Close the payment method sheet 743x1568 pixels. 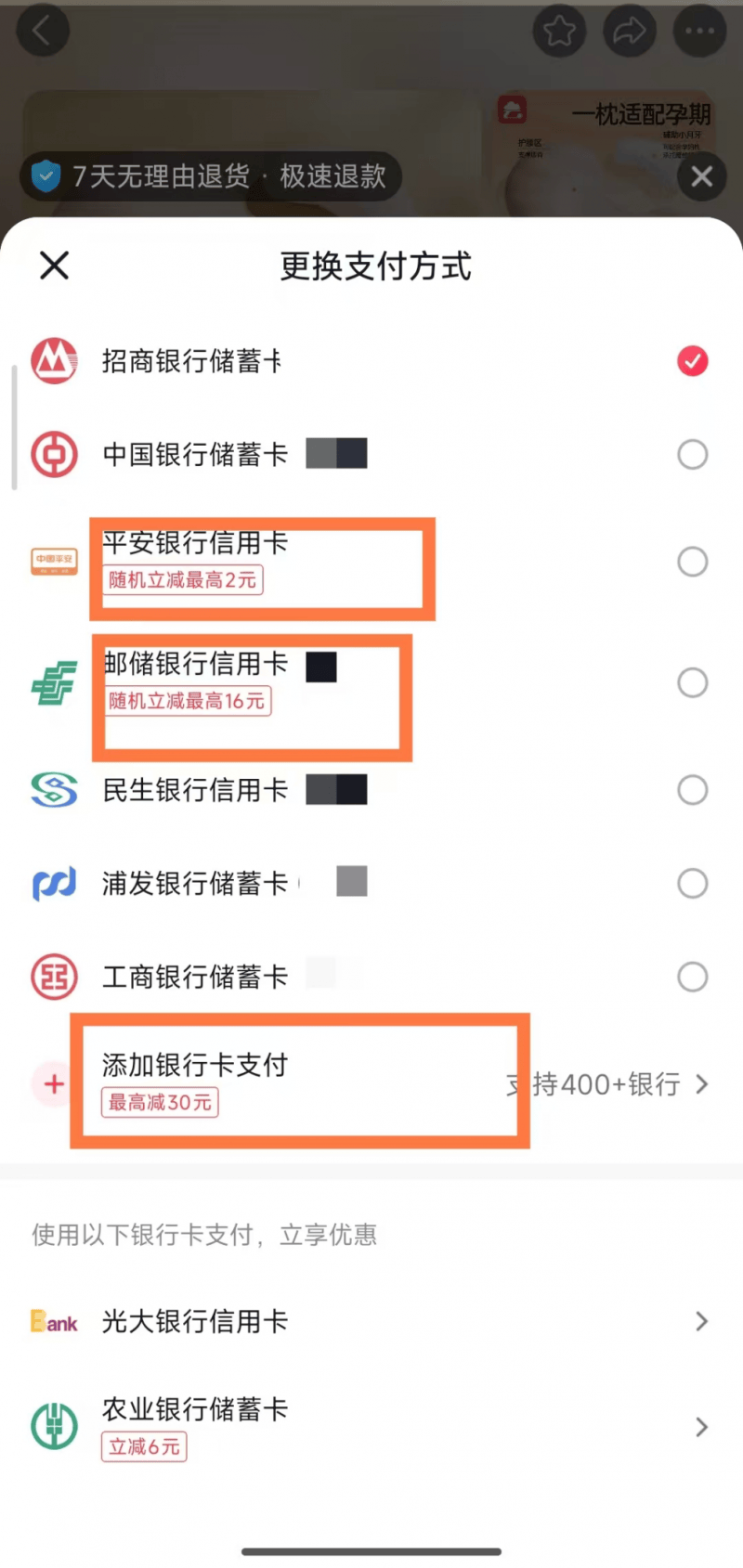55,266
